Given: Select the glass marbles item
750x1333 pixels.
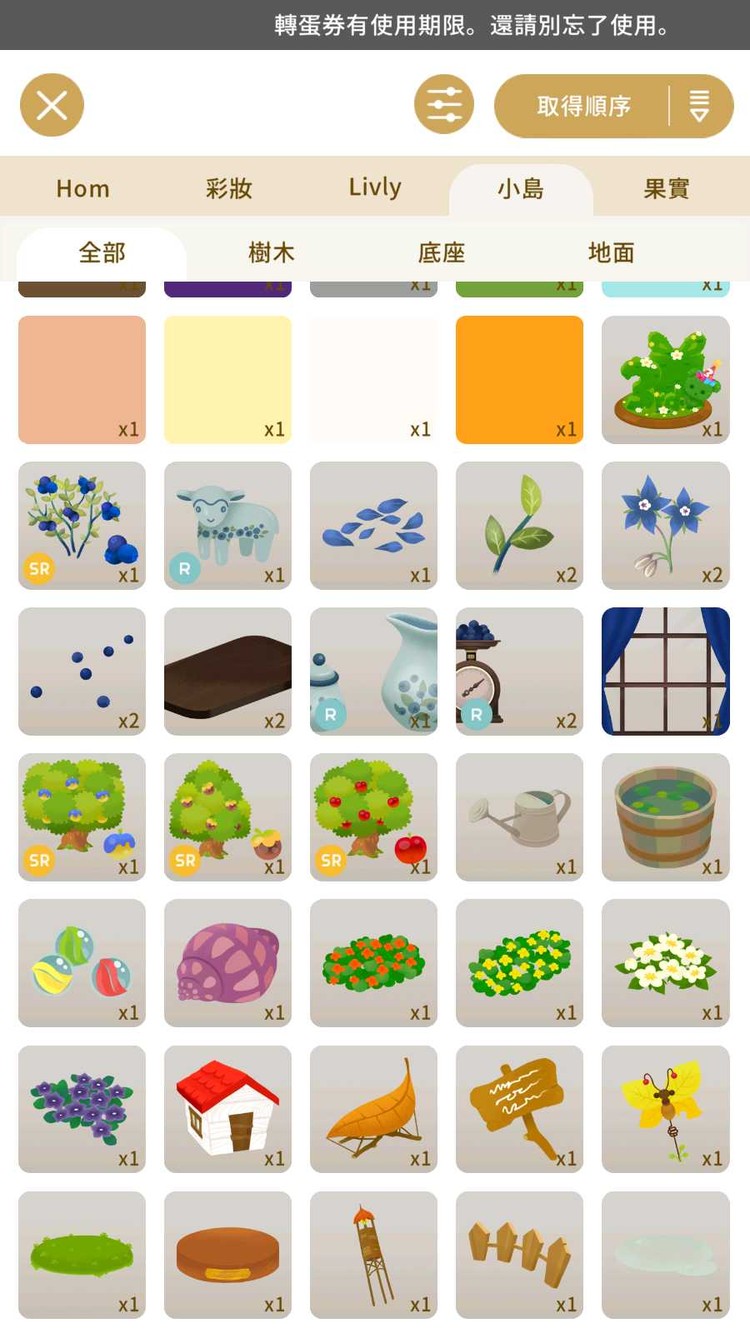Looking at the screenshot, I should pos(82,963).
